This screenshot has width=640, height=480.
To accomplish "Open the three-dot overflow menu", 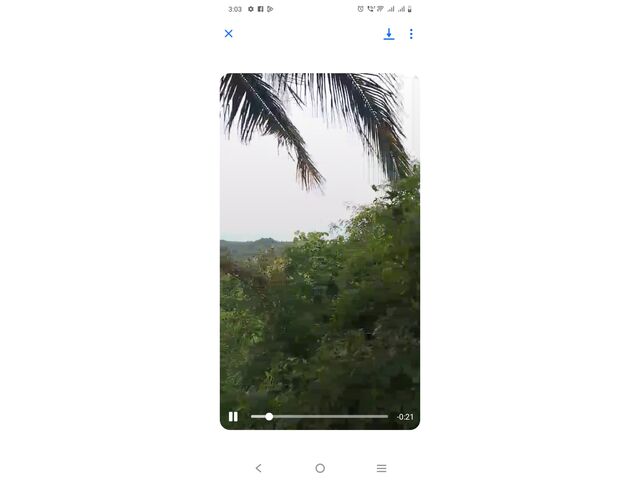I will coord(411,34).
